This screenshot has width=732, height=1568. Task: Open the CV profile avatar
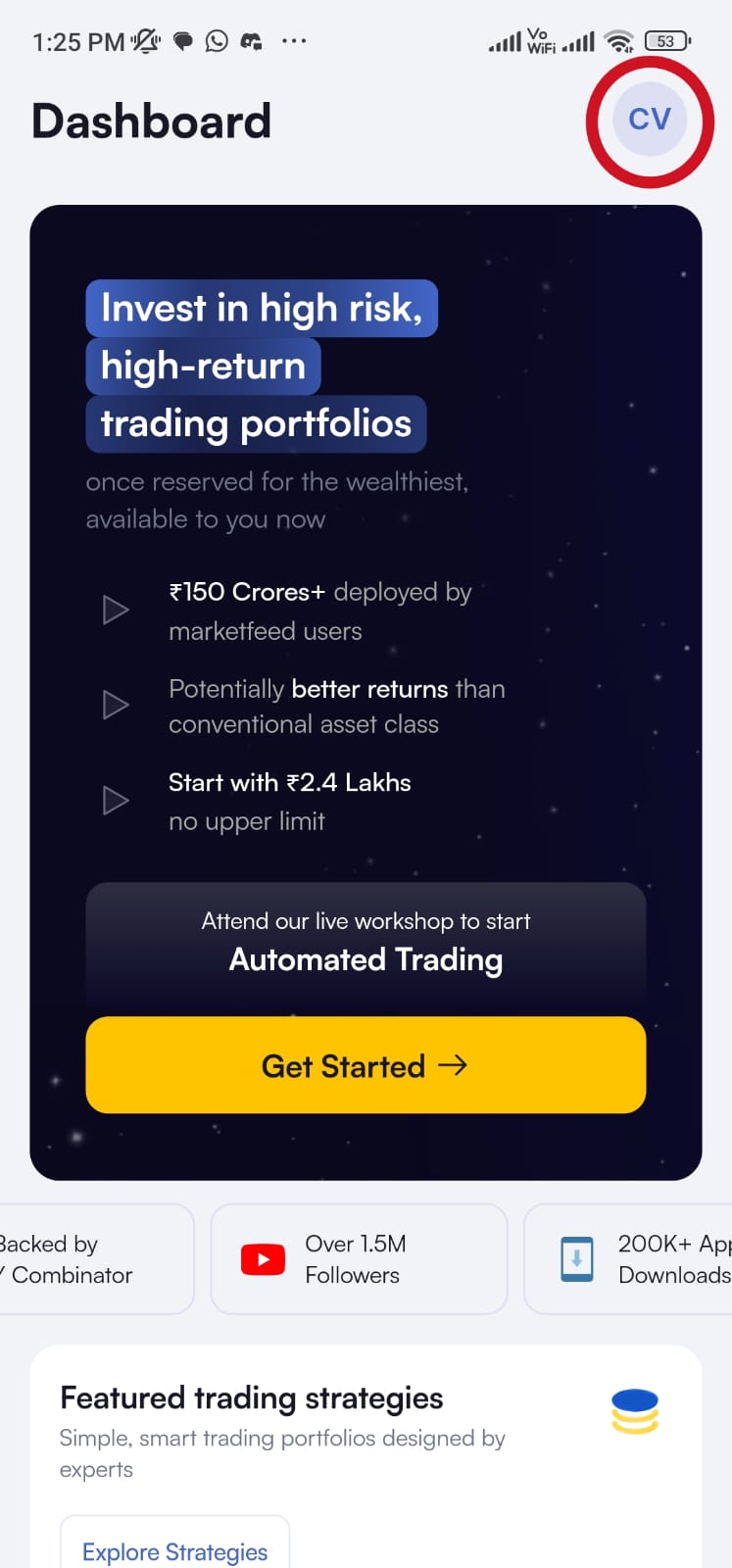[650, 120]
